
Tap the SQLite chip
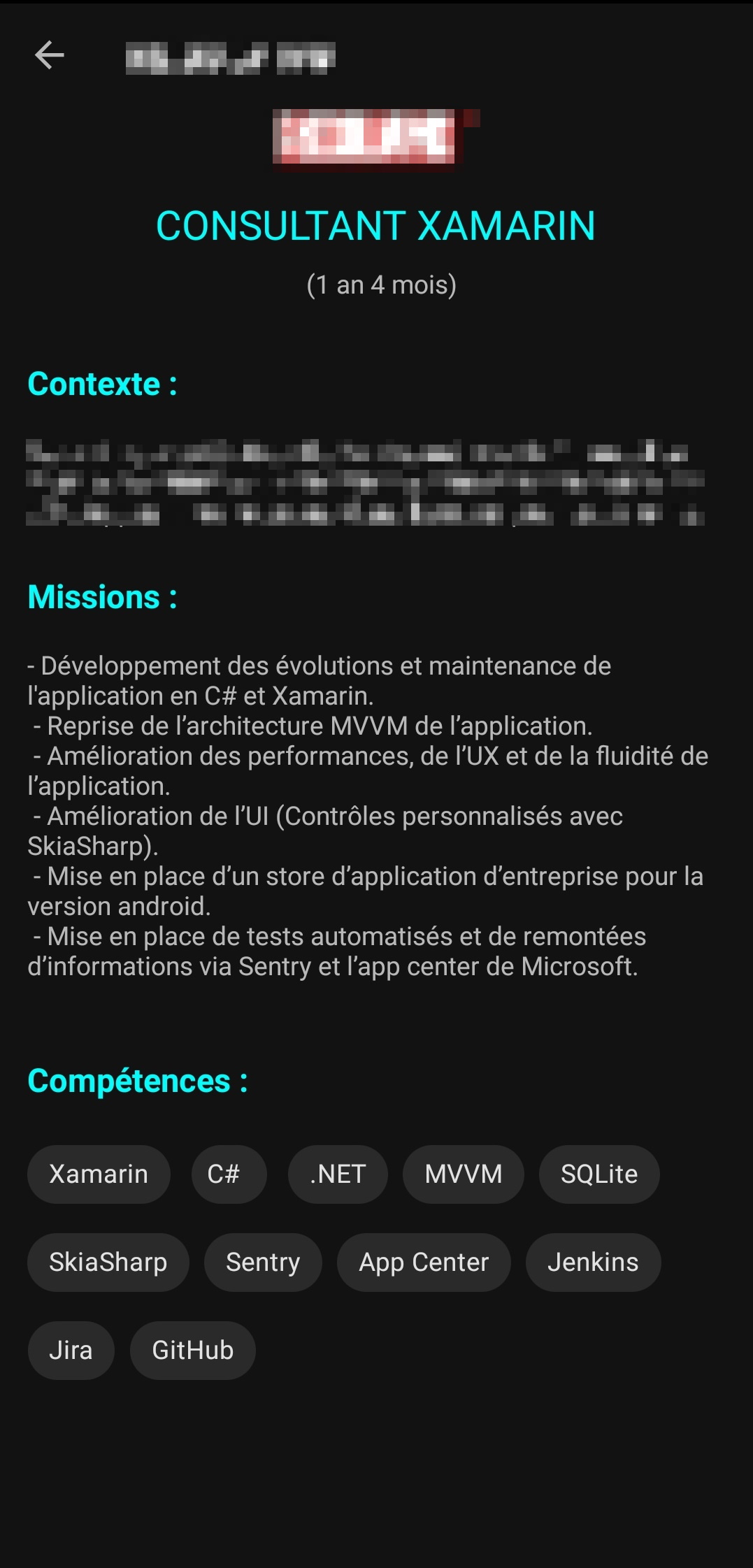point(599,1174)
